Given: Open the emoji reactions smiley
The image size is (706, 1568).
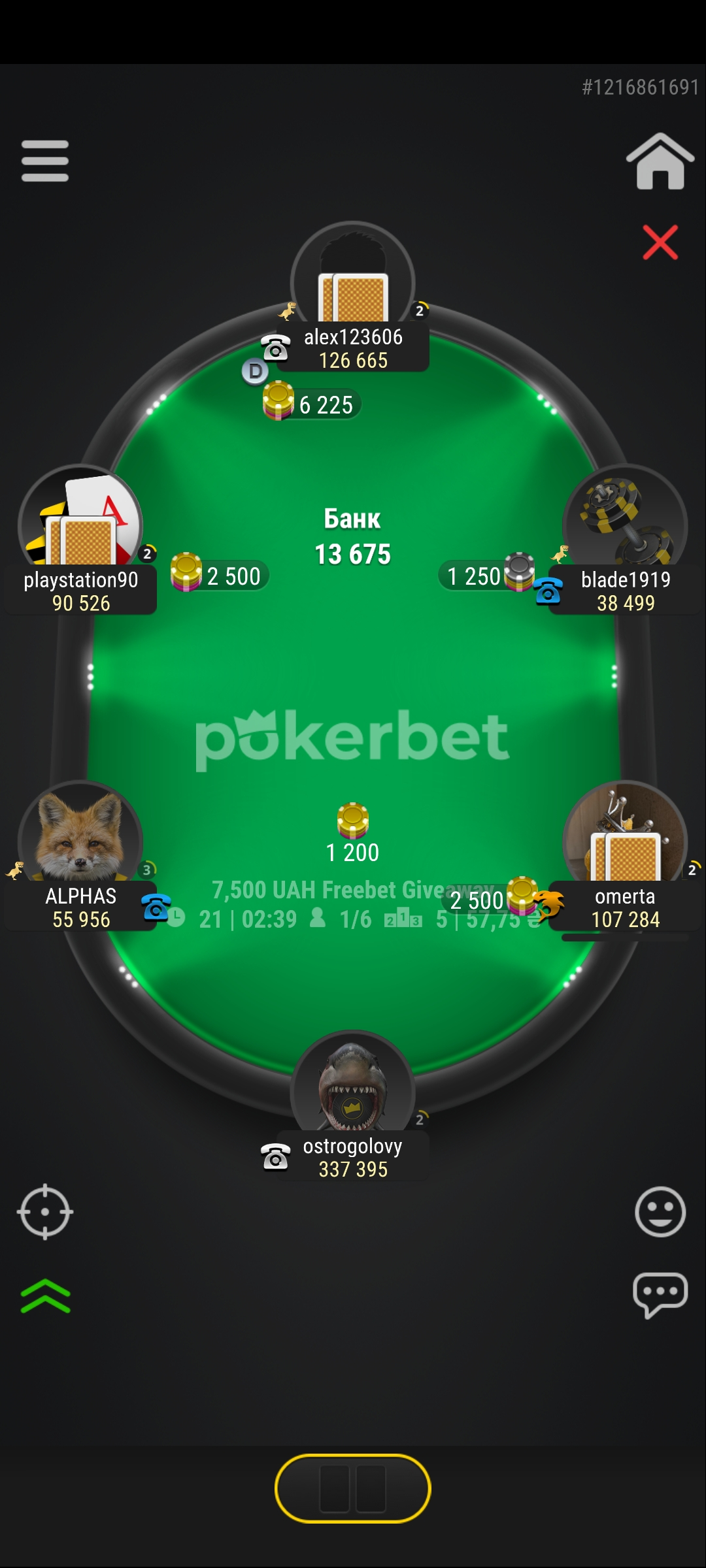Looking at the screenshot, I should pyautogui.click(x=660, y=1212).
